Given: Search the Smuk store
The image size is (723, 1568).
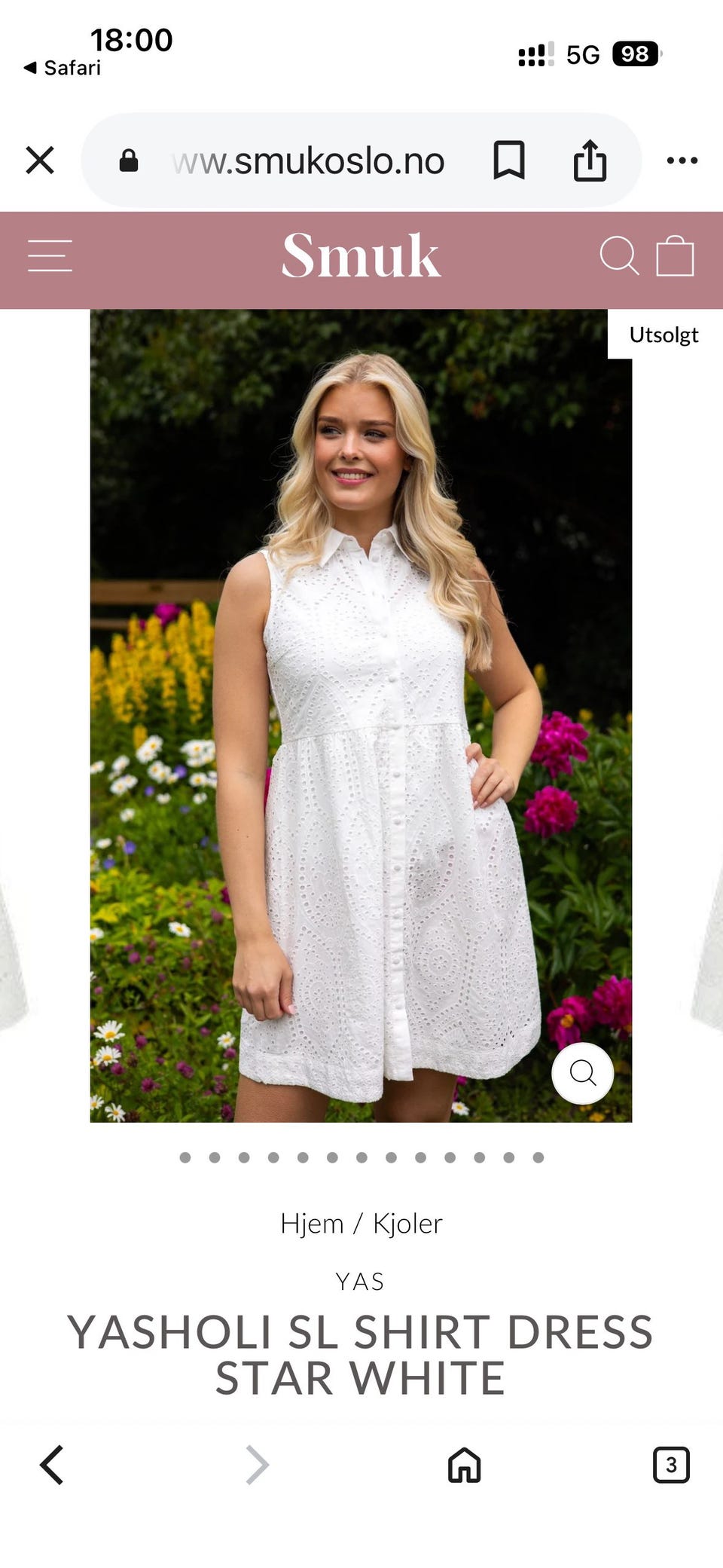Looking at the screenshot, I should pos(618,255).
